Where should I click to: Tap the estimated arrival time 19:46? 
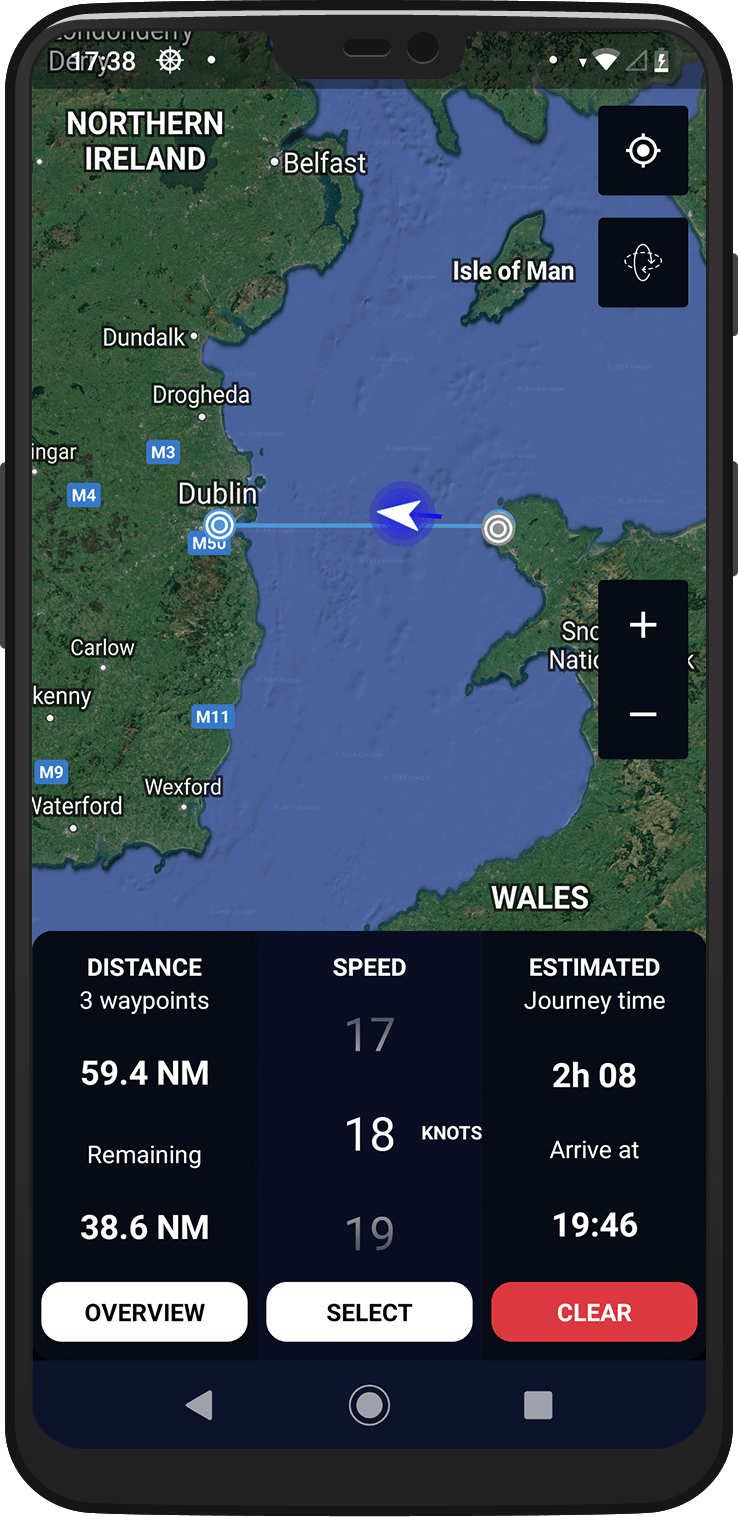click(x=594, y=1224)
